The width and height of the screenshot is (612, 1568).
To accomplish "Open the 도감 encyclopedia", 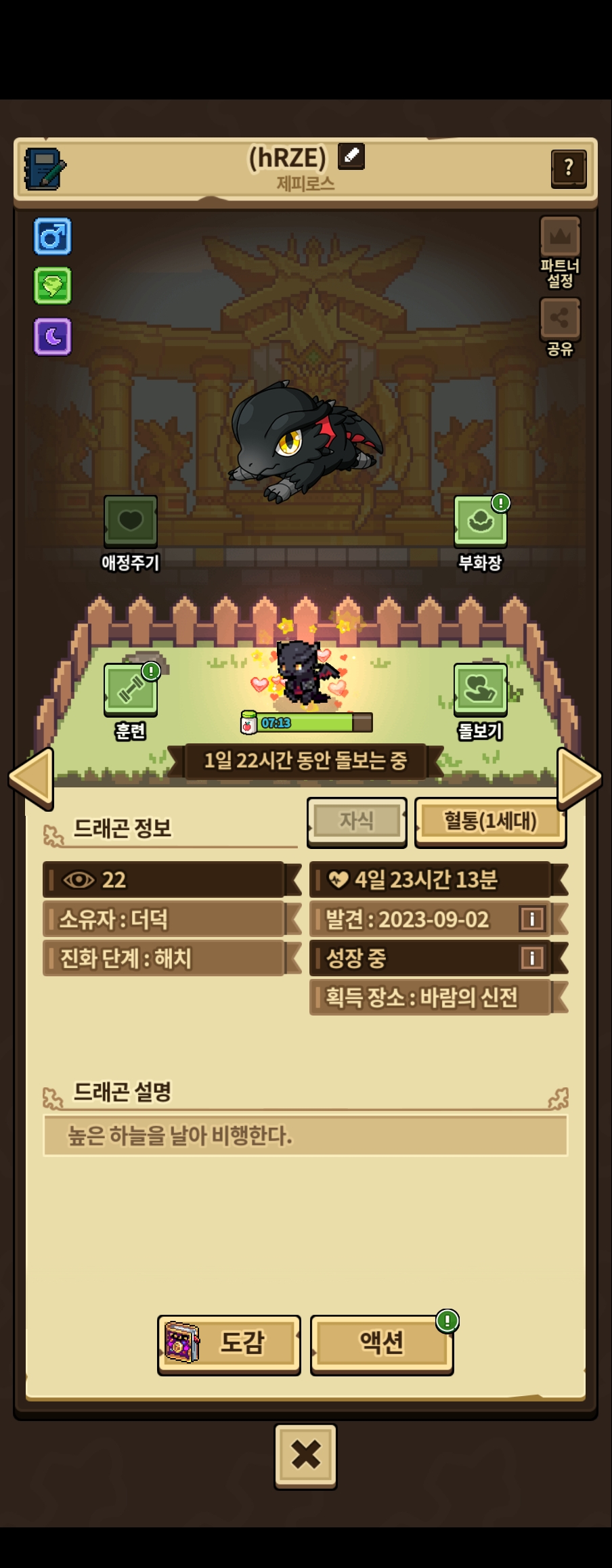I will 229,1344.
